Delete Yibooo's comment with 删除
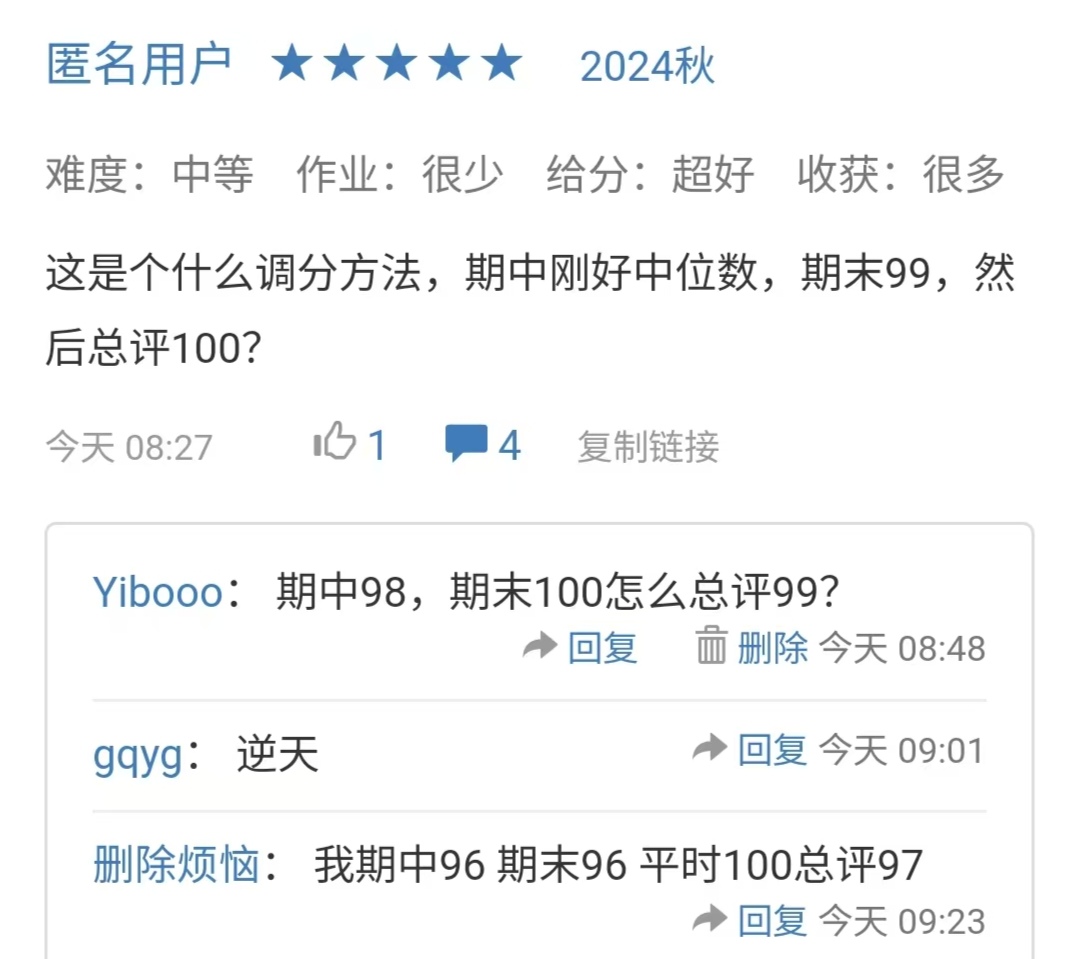The image size is (1079, 959). pos(752,648)
